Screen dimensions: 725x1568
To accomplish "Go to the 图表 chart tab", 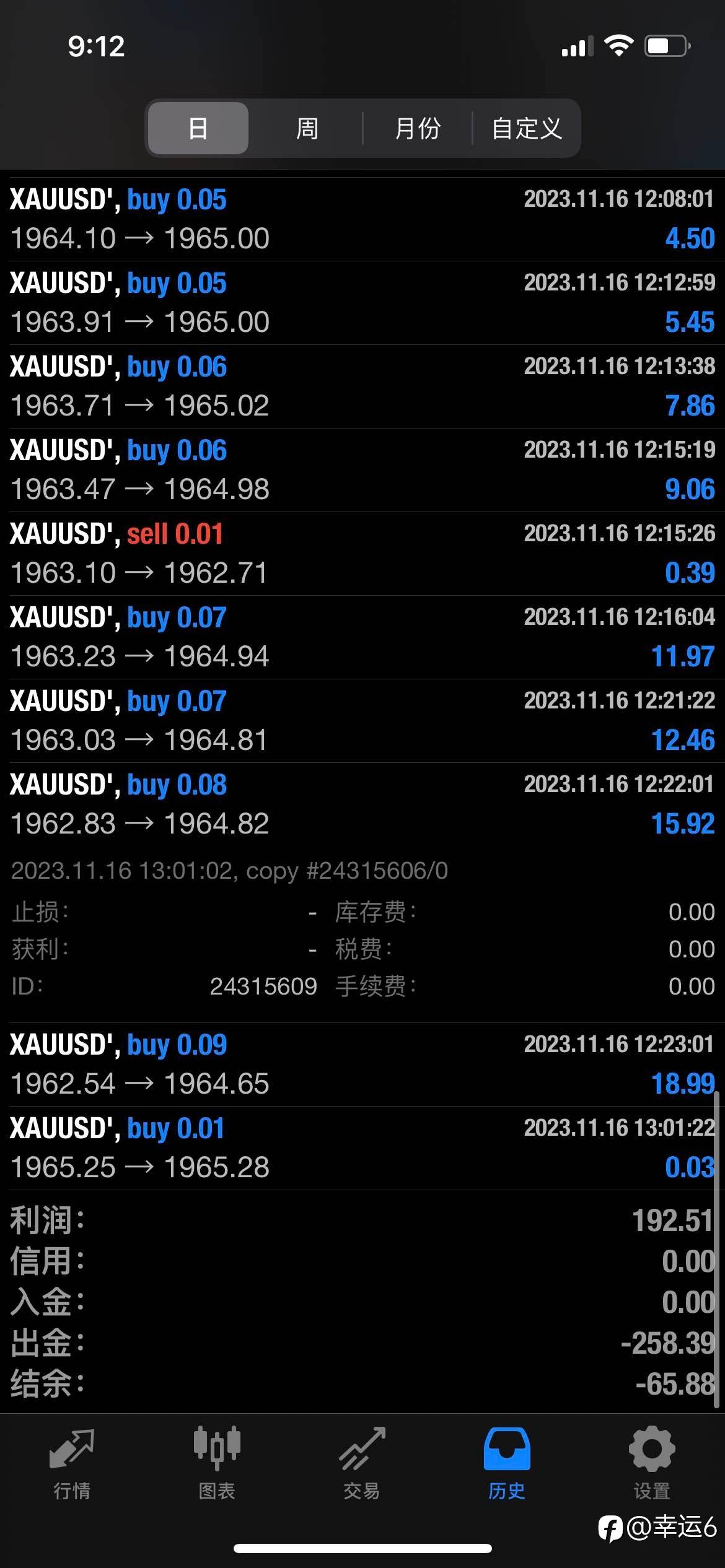I will pyautogui.click(x=217, y=1464).
